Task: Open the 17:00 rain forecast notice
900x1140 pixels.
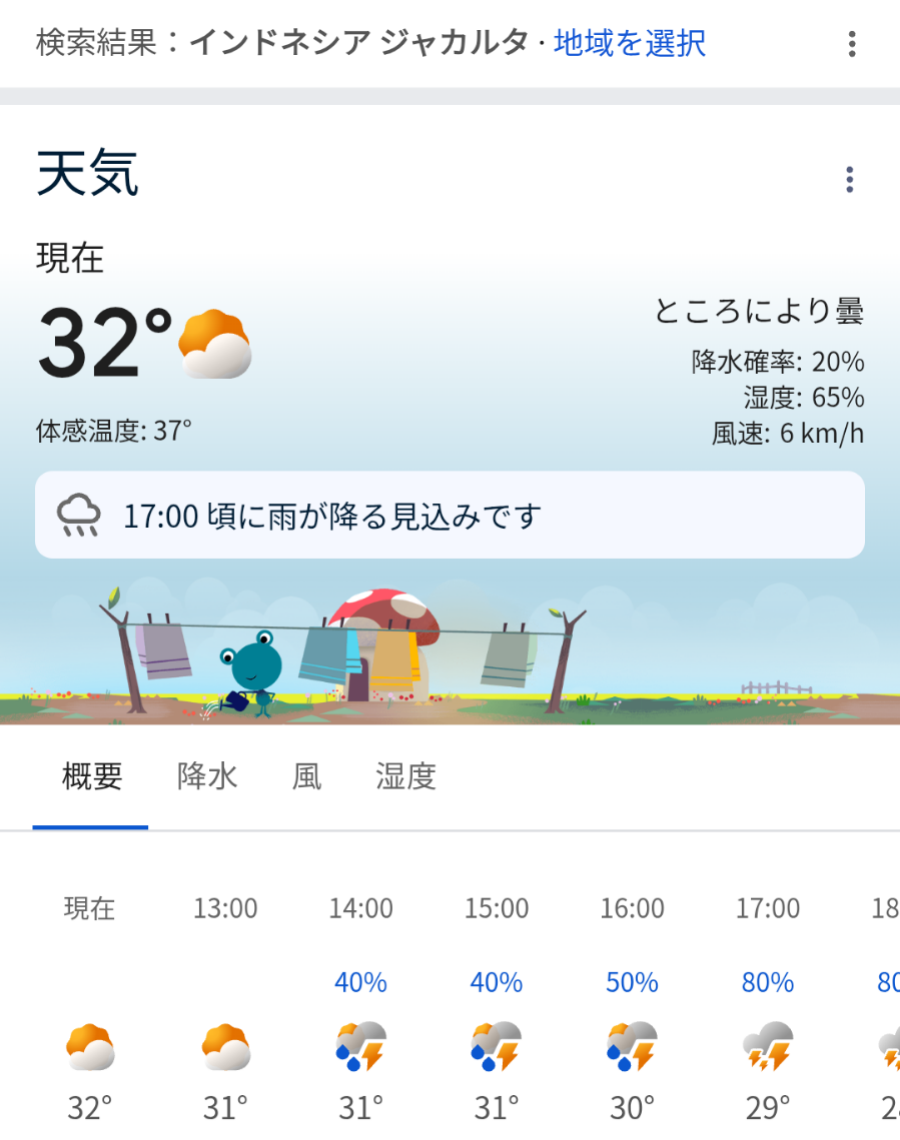Action: pyautogui.click(x=449, y=515)
